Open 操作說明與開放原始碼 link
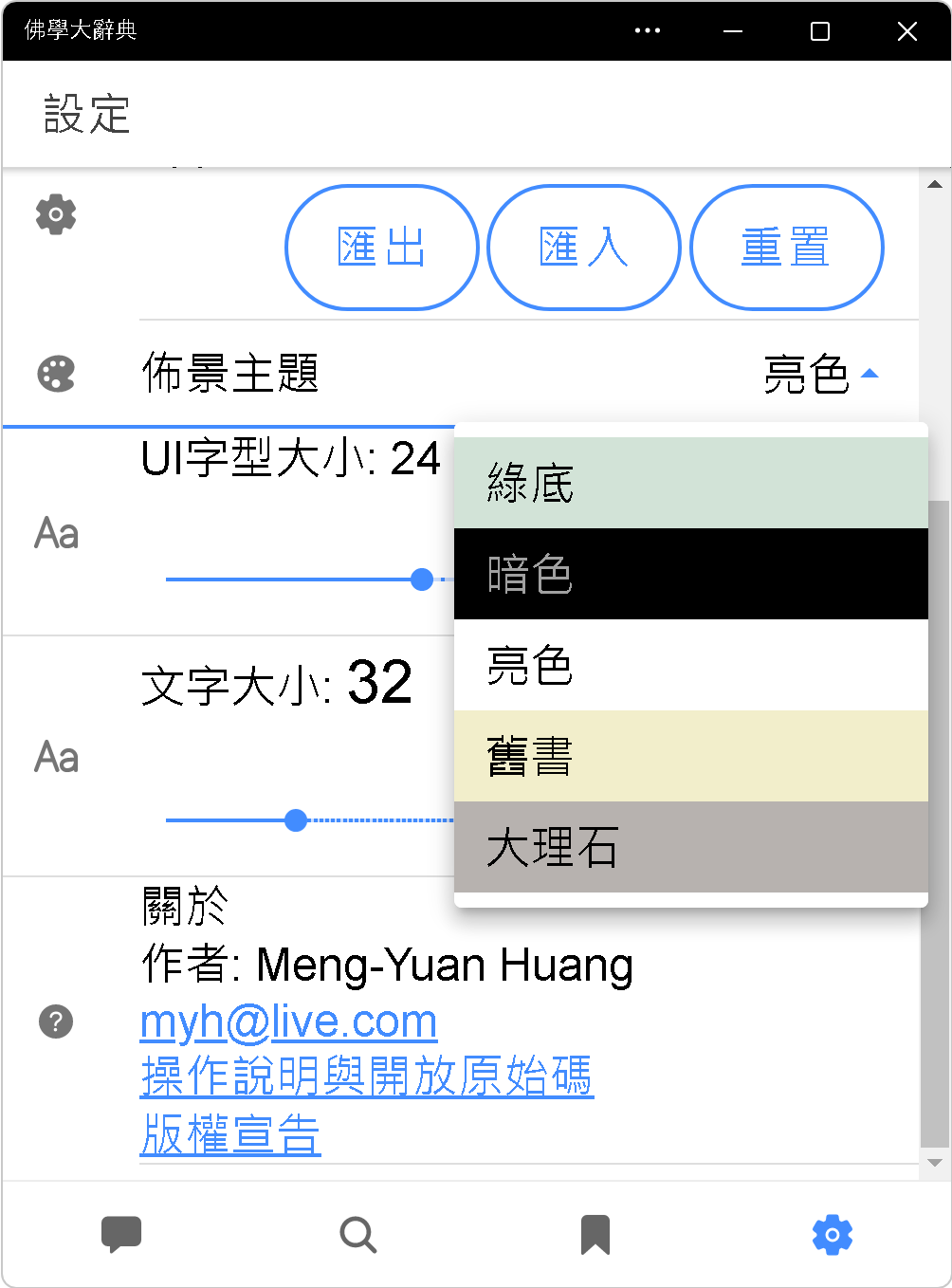952x1288 pixels. (x=367, y=1076)
